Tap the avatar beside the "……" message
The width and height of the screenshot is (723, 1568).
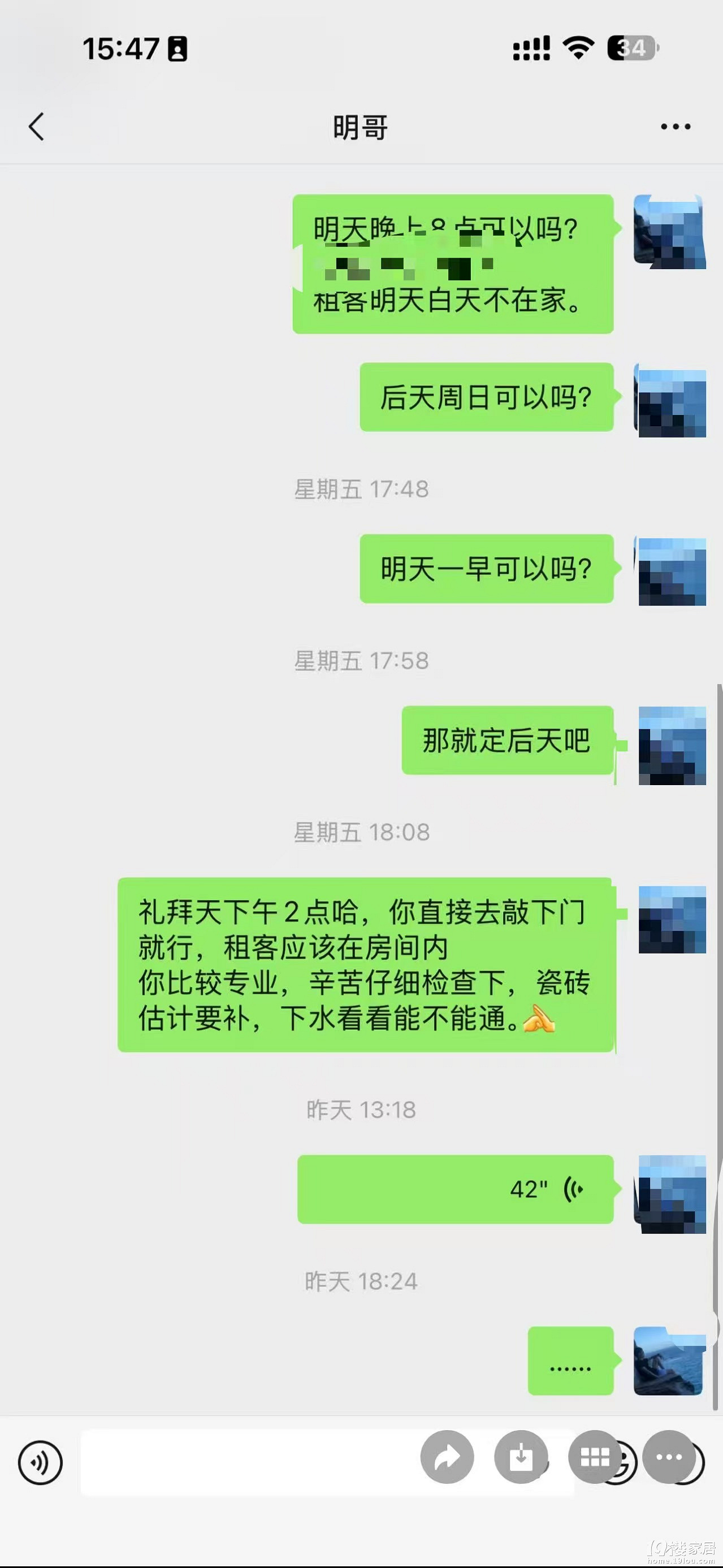tap(669, 1361)
